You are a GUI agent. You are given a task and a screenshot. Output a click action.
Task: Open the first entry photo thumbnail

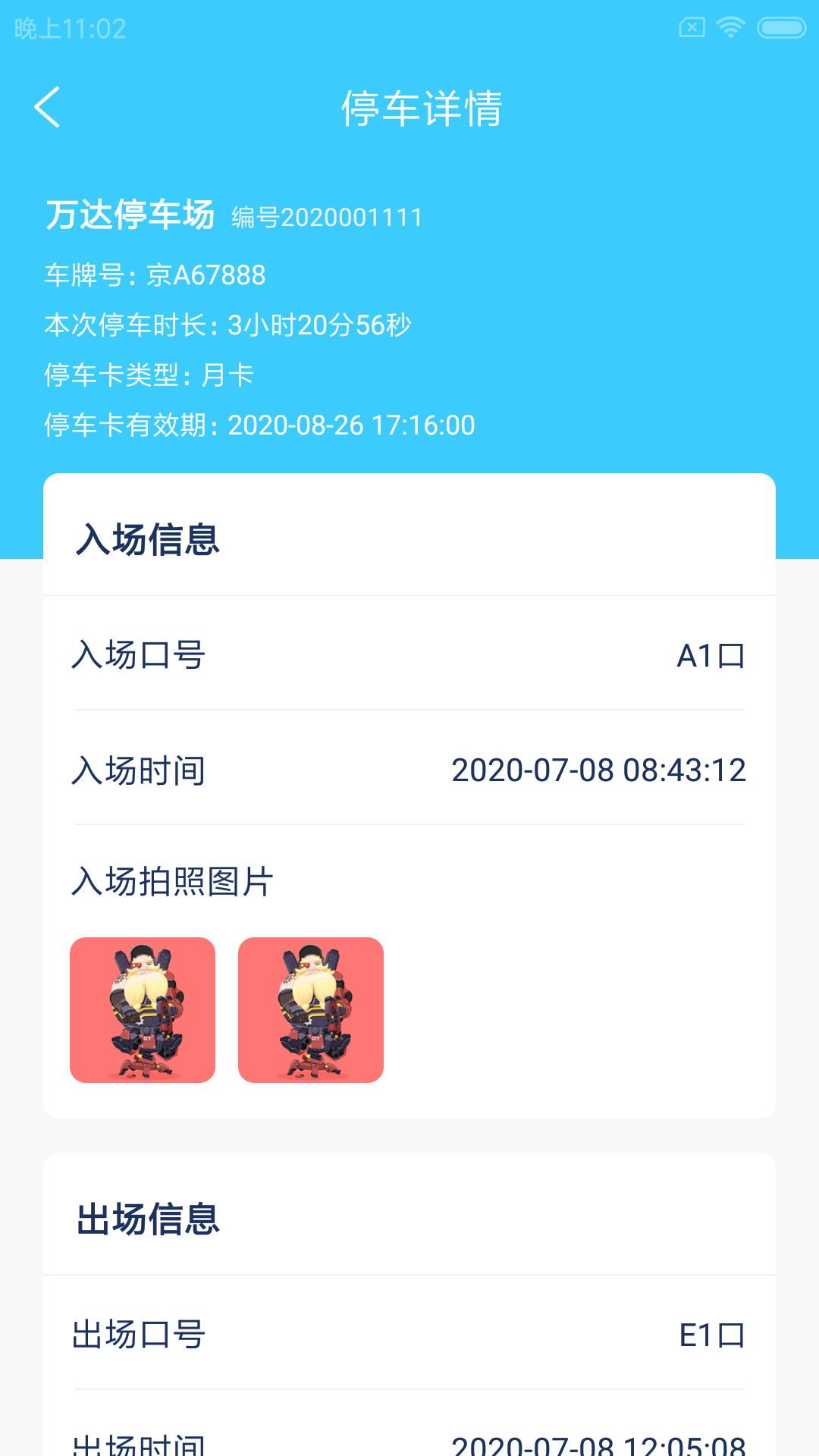[143, 1009]
